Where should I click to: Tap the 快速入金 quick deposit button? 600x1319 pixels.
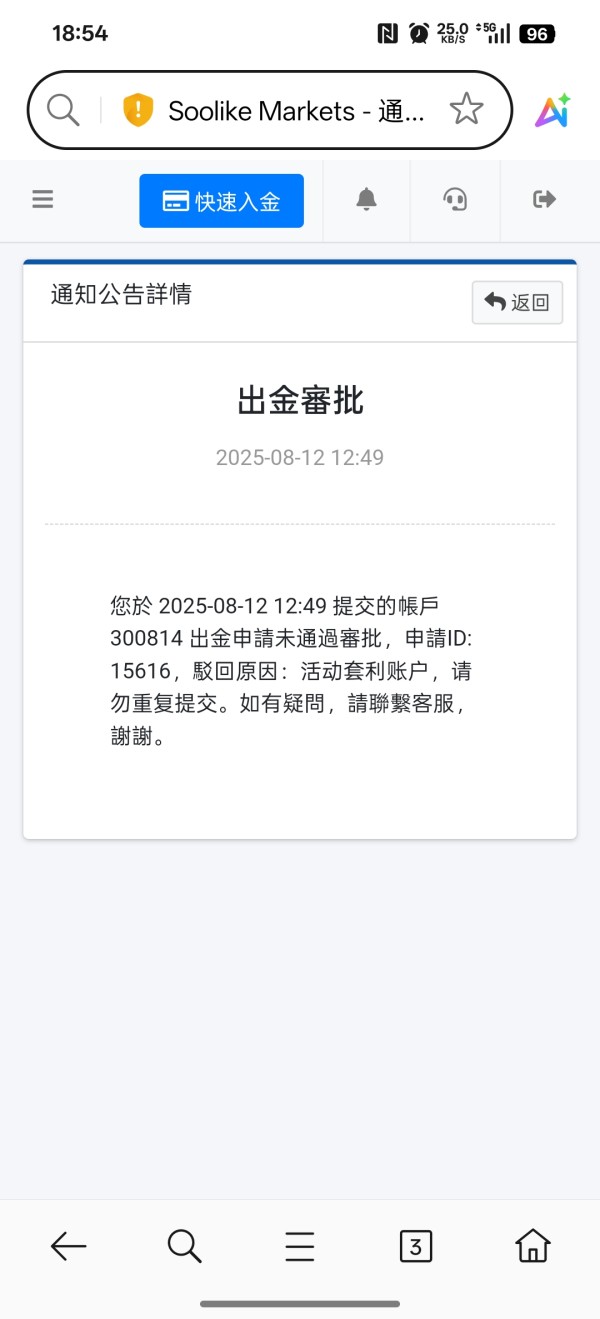[221, 201]
